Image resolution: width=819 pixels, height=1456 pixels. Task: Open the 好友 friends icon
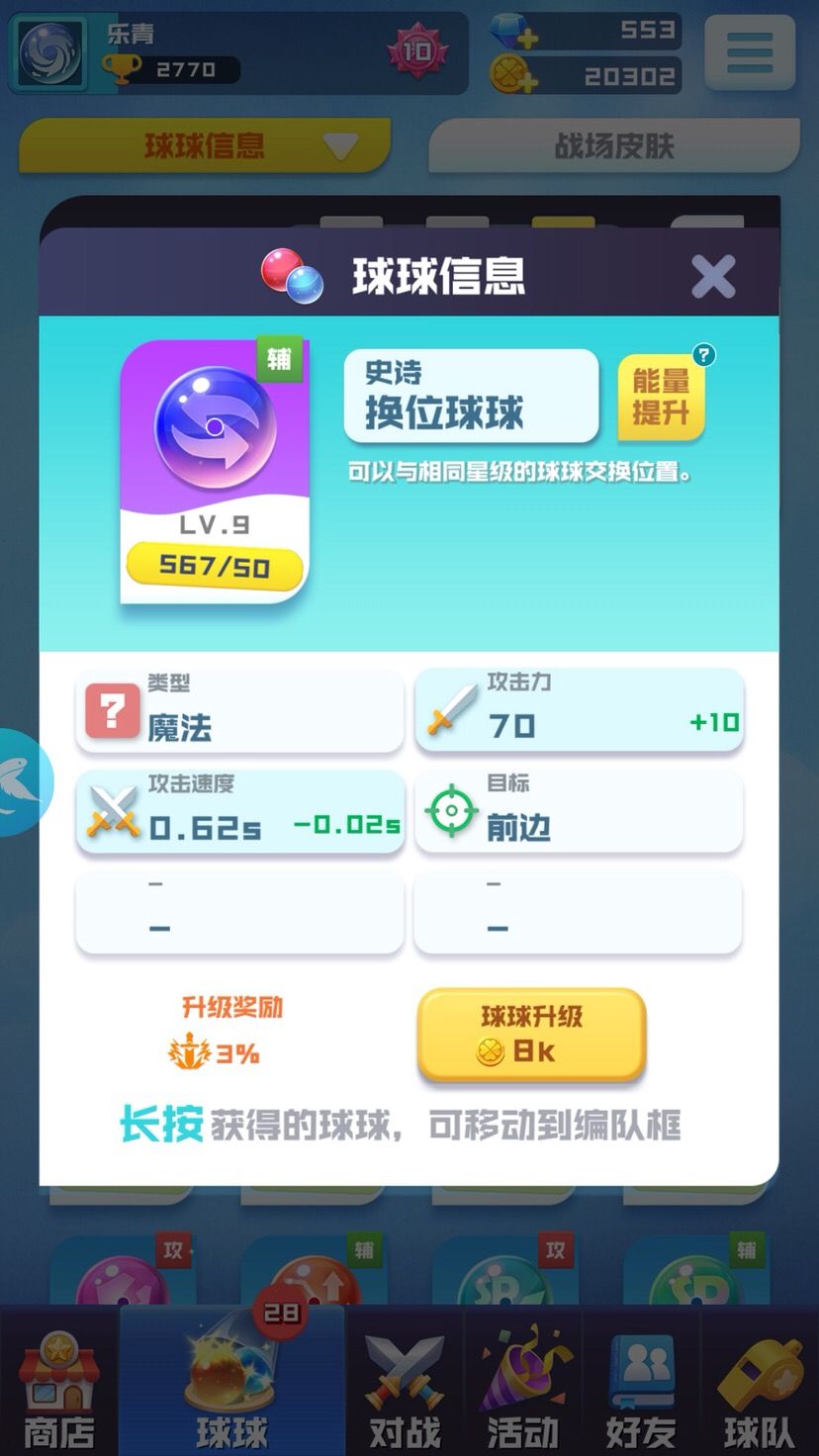point(641,1375)
